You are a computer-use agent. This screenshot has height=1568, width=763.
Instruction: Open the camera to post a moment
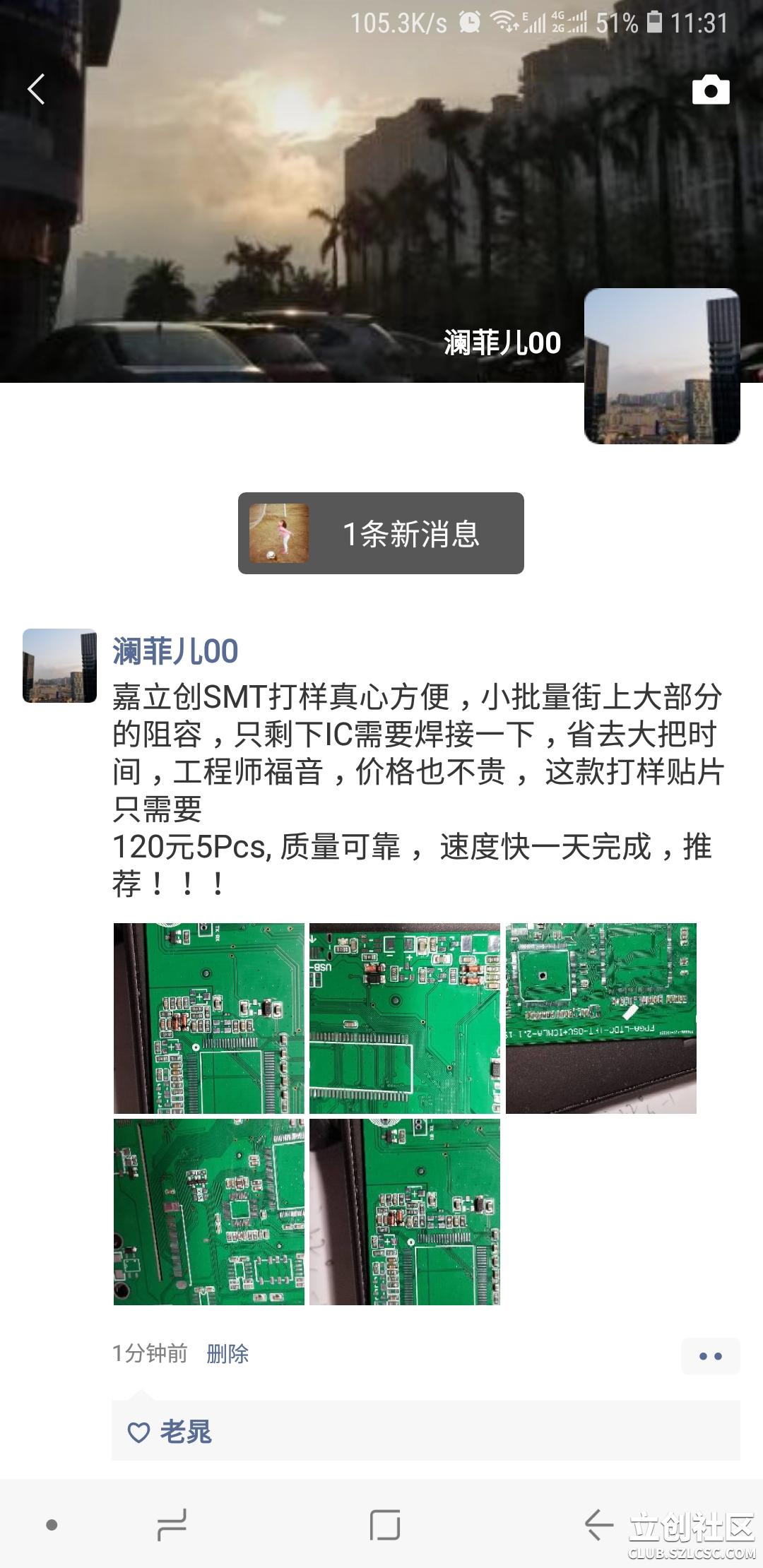click(710, 90)
